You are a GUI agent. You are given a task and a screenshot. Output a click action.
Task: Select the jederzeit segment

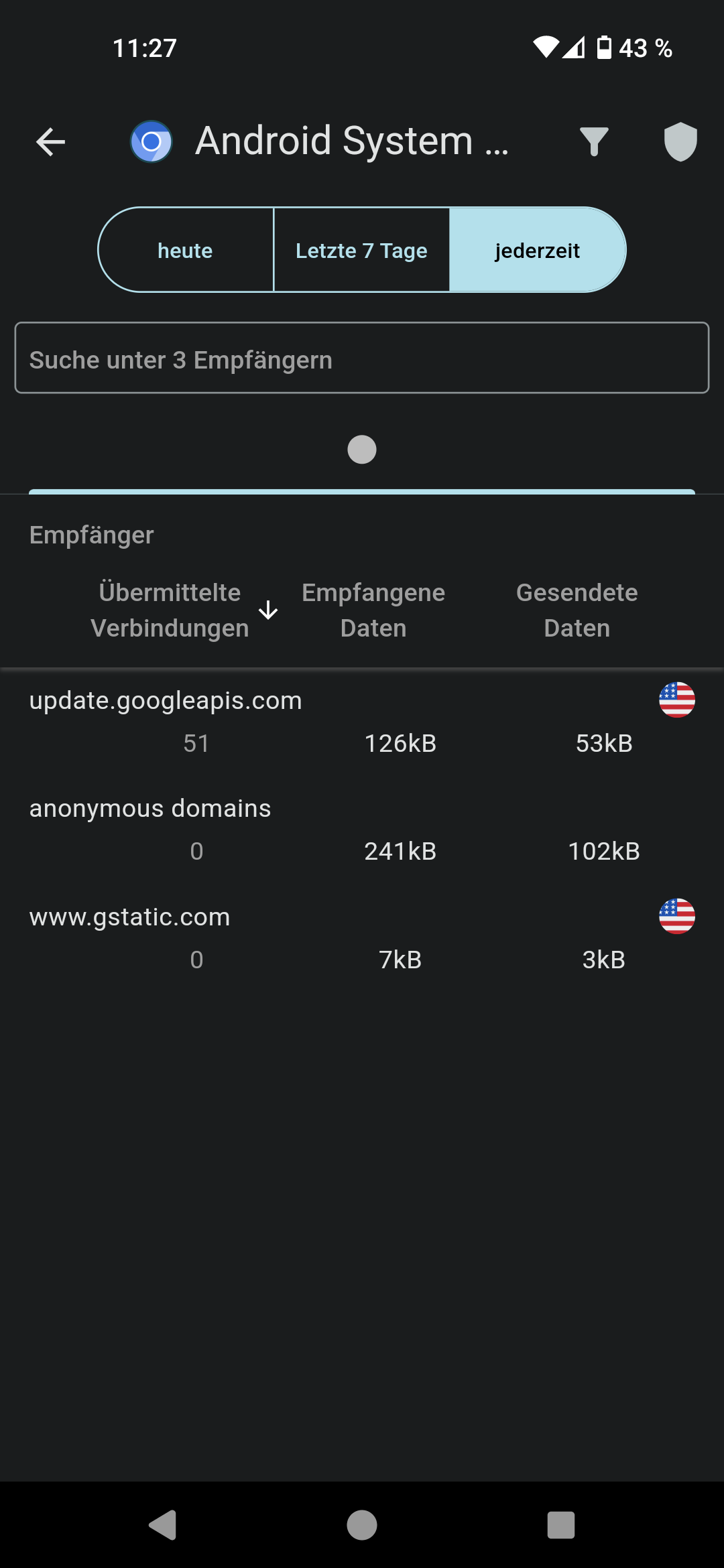tap(538, 250)
